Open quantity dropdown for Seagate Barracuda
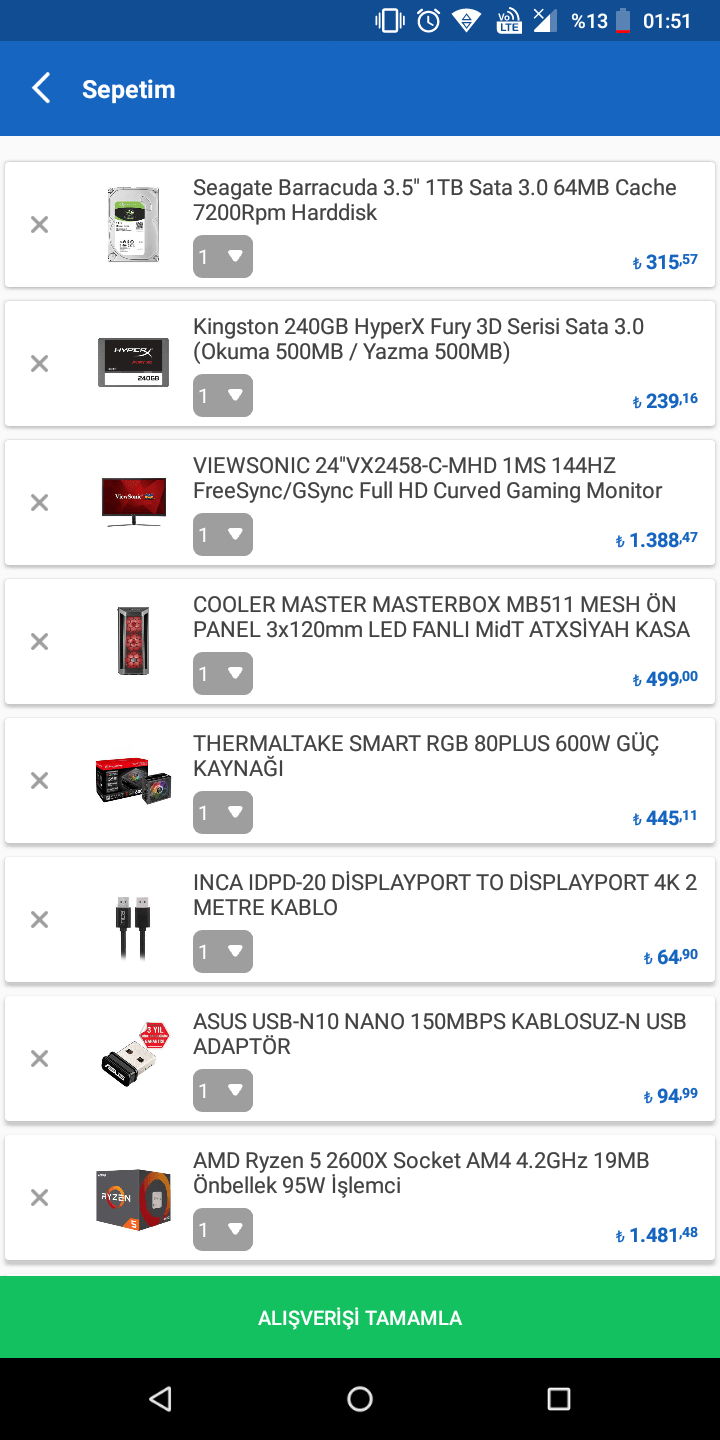This screenshot has width=720, height=1440. click(222, 257)
